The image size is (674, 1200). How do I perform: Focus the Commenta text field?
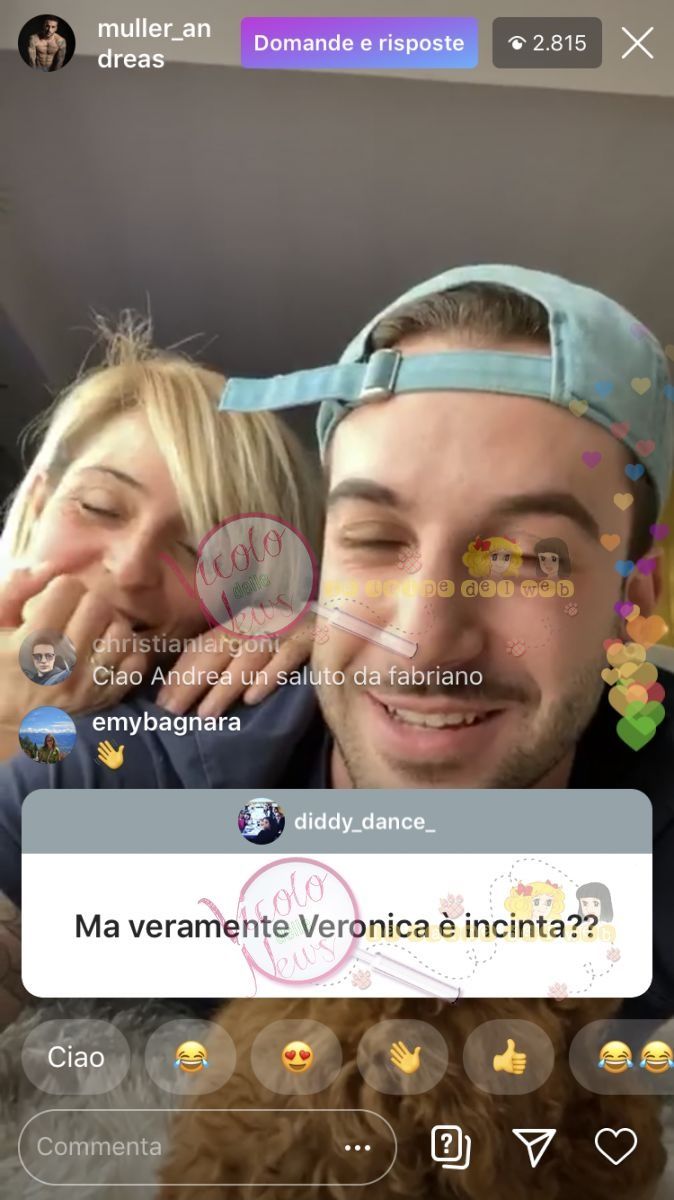pos(170,1146)
